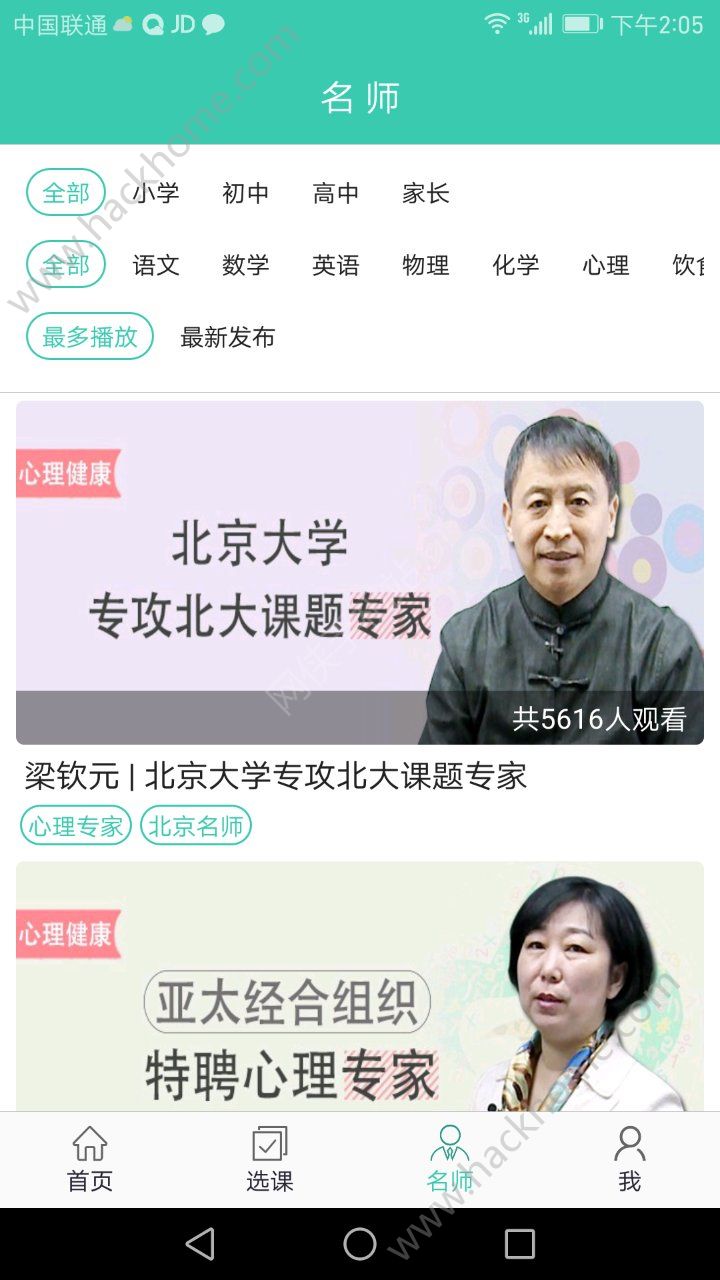The image size is (720, 1280).
Task: Switch to the 选课 tab
Action: coord(270,1159)
